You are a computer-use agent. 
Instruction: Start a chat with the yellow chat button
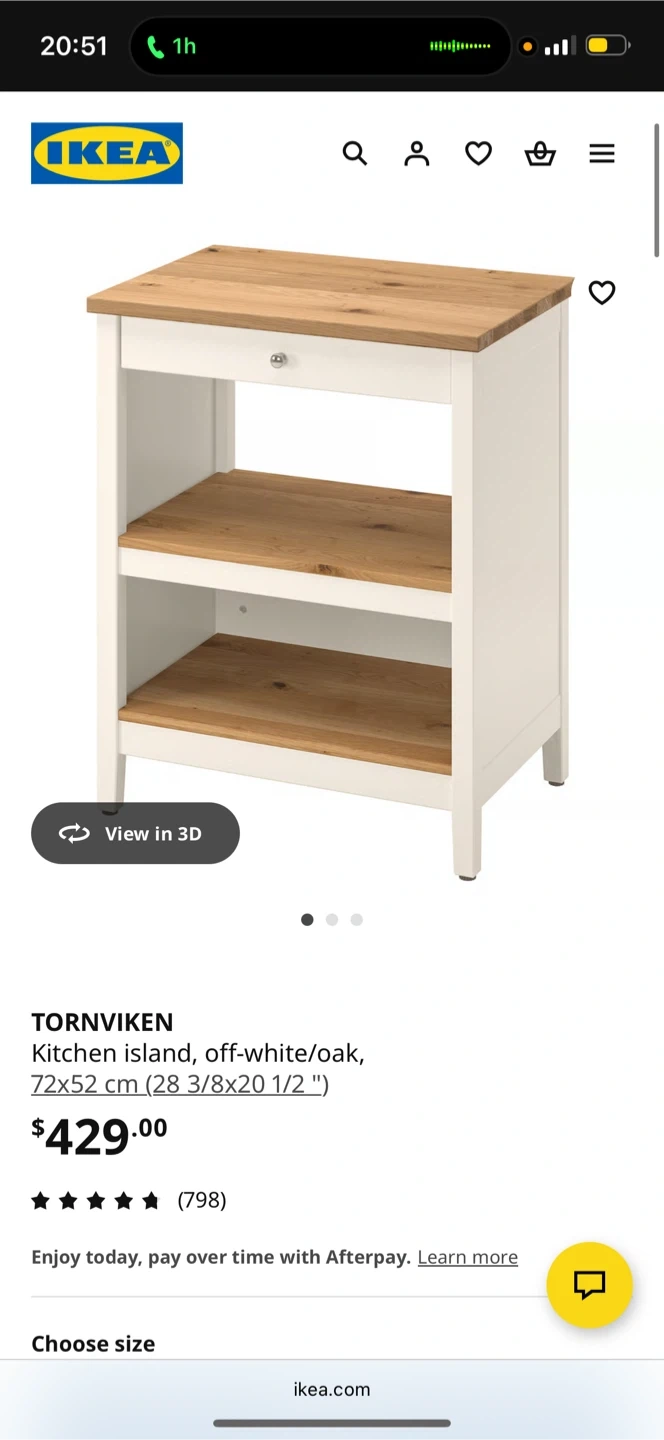[x=589, y=1285]
